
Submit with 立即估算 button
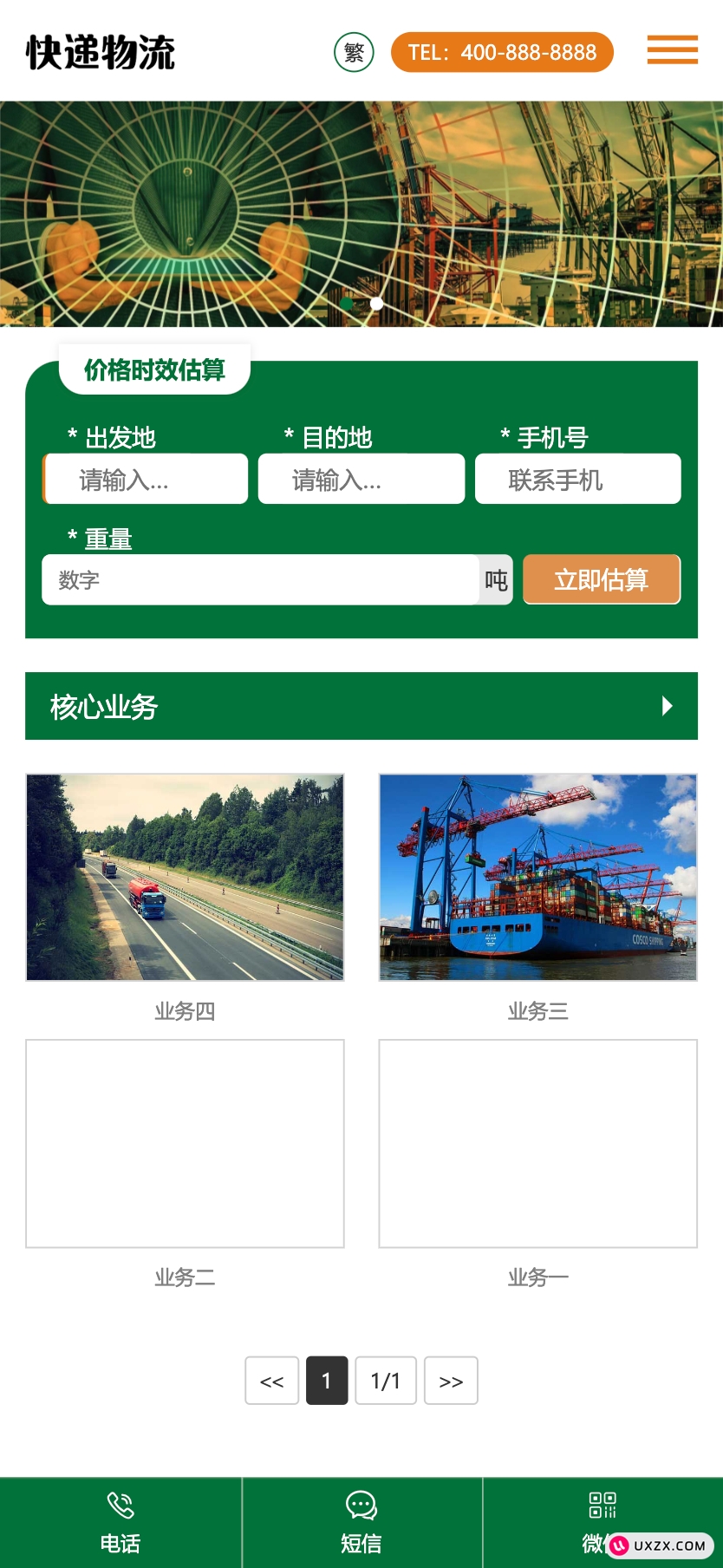pos(602,580)
